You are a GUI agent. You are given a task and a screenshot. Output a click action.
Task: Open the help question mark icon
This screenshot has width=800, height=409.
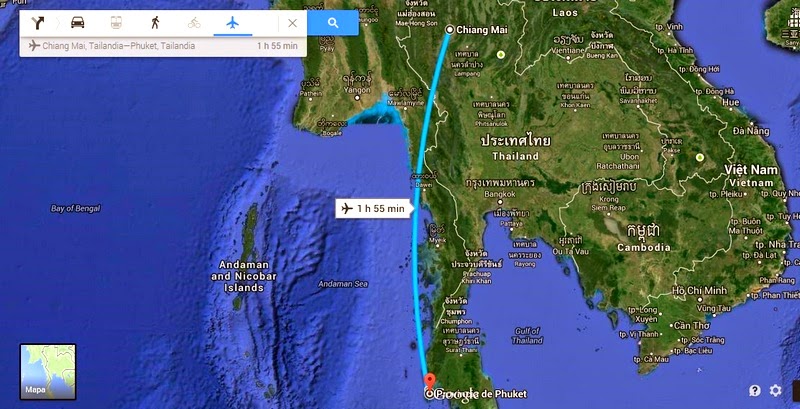pyautogui.click(x=755, y=391)
